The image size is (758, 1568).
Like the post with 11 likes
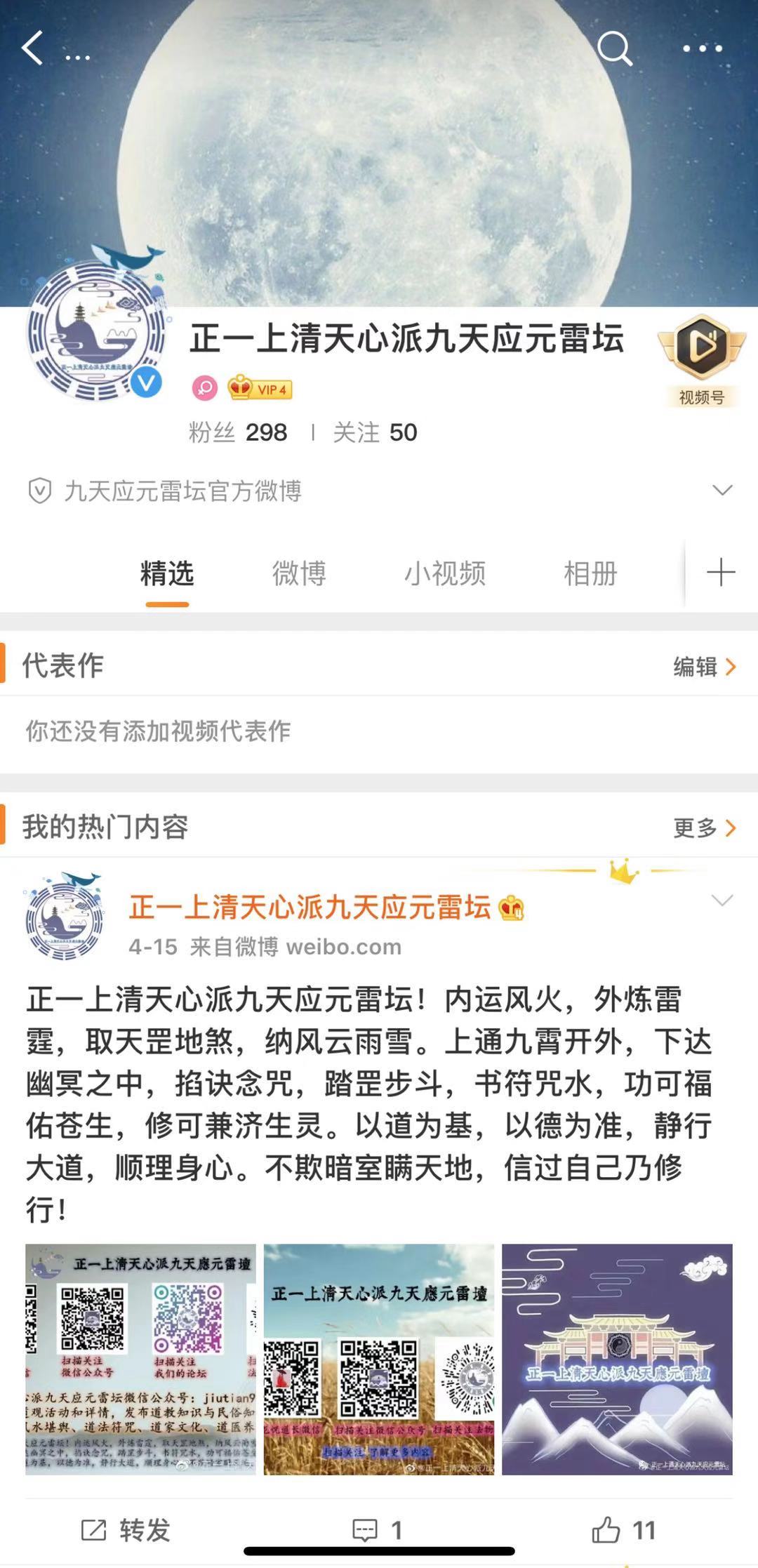point(623,1530)
